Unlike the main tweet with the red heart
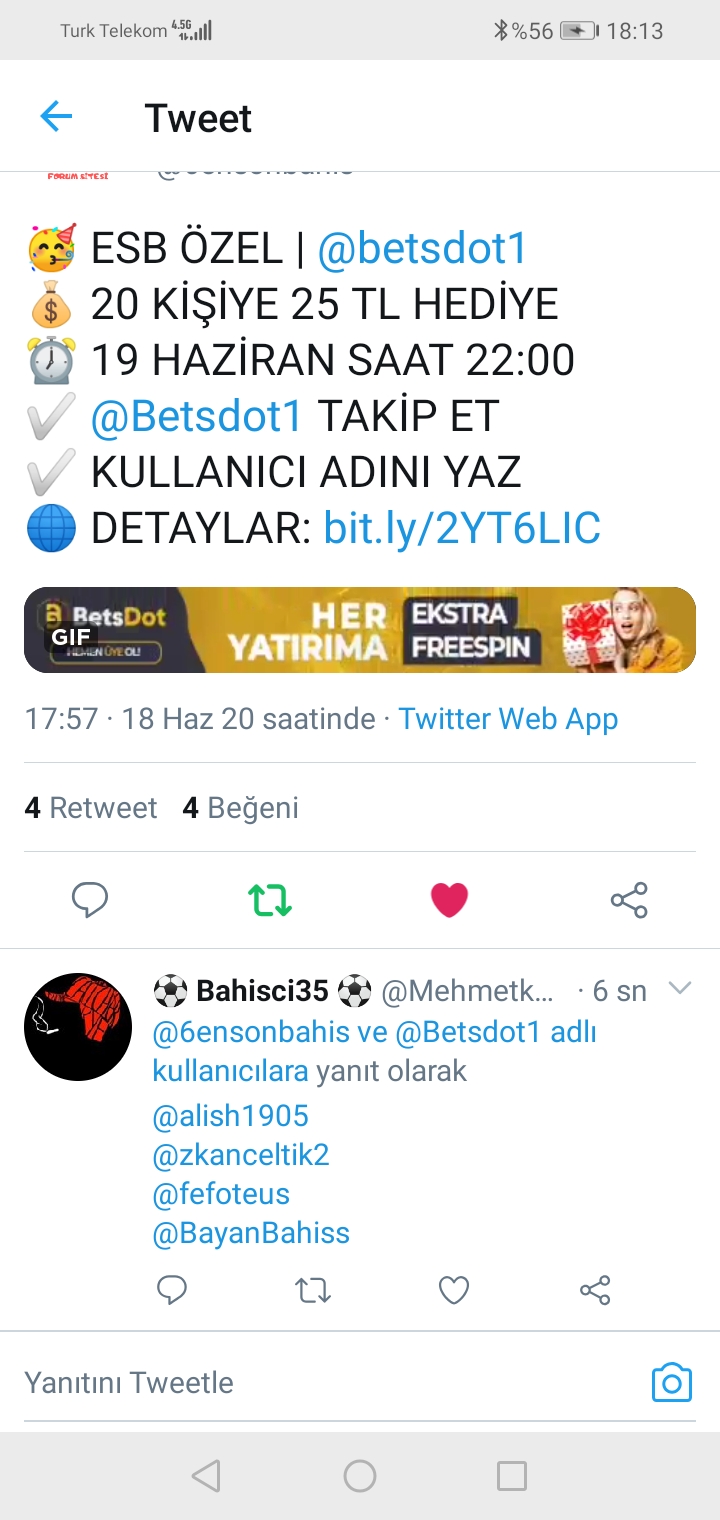Viewport: 720px width, 1520px height. pyautogui.click(x=449, y=900)
